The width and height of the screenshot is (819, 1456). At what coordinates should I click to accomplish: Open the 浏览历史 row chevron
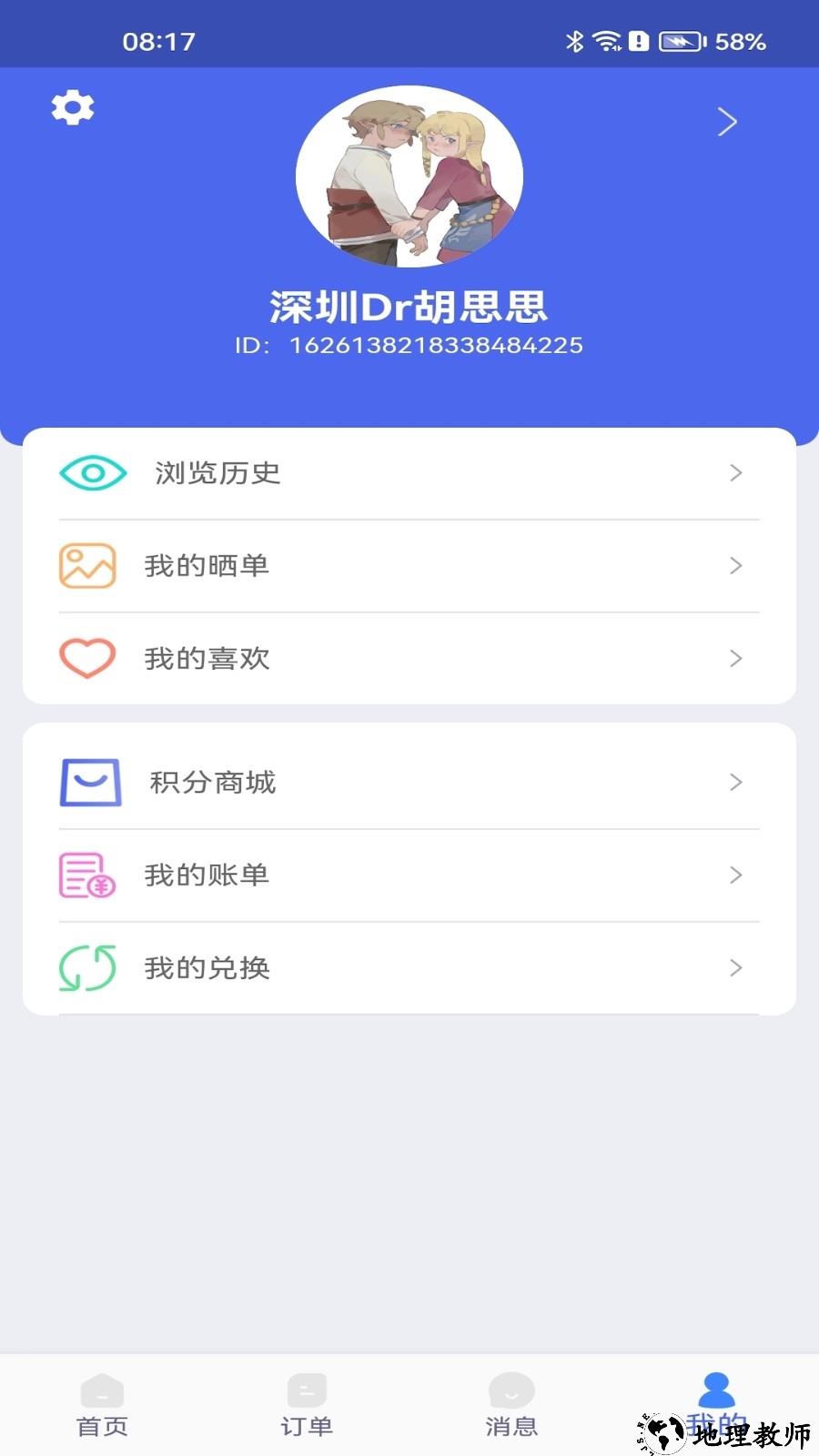(x=735, y=472)
